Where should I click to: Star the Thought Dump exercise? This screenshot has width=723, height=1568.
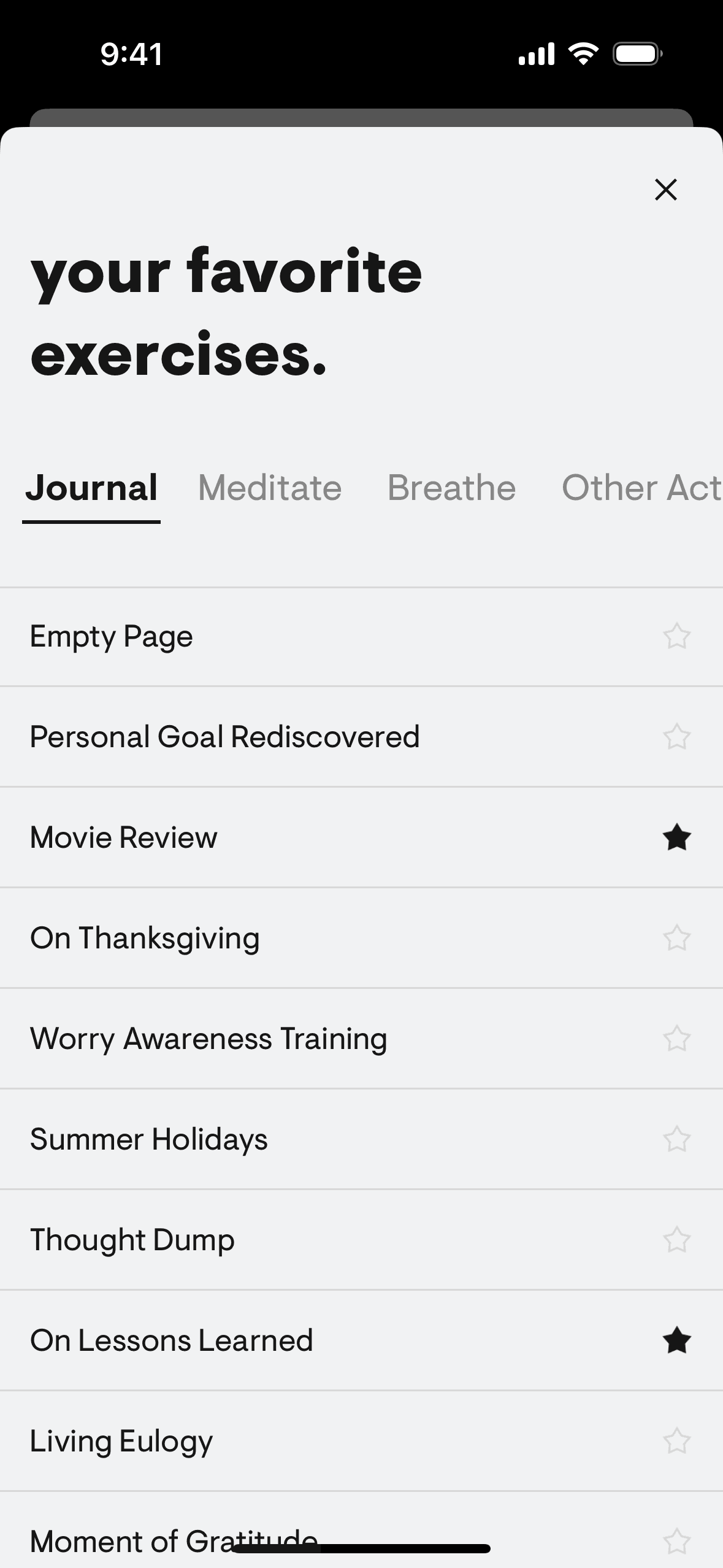(676, 1240)
